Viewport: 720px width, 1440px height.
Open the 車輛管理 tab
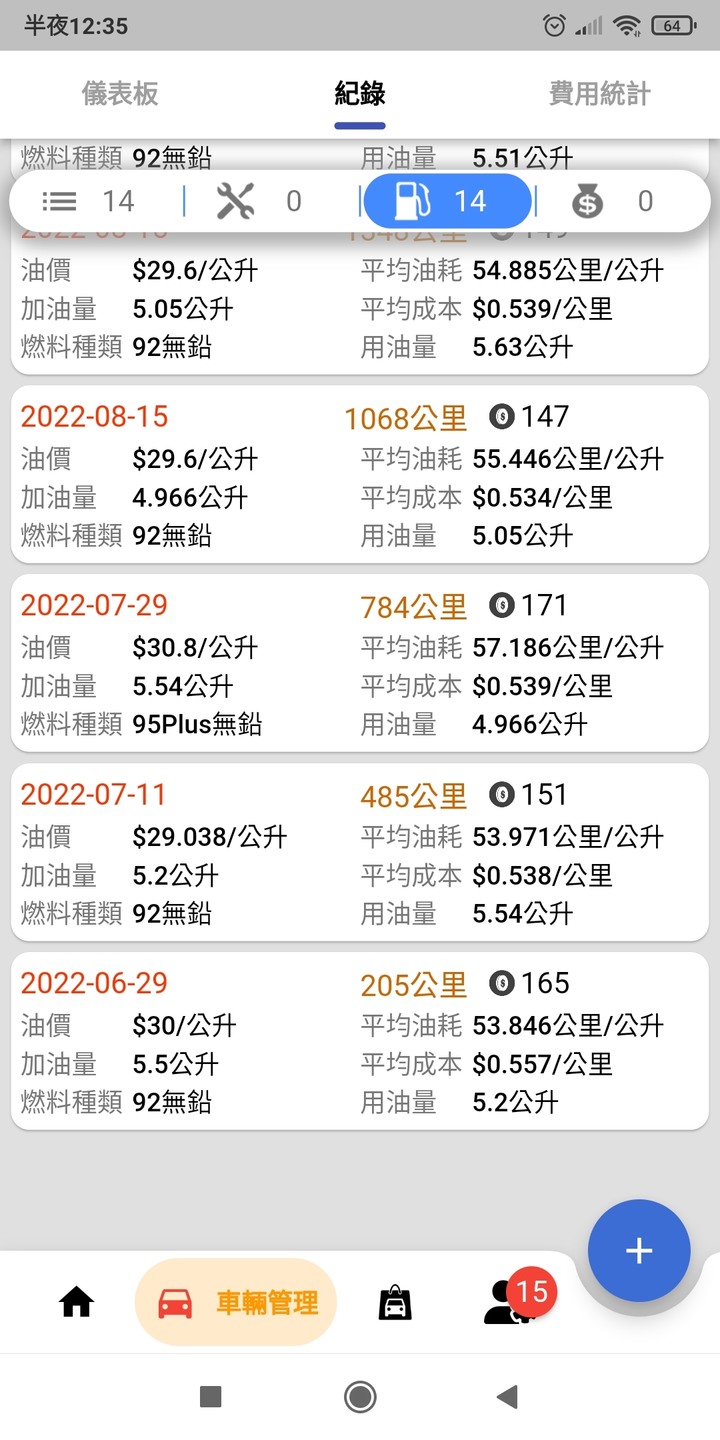tap(236, 1303)
